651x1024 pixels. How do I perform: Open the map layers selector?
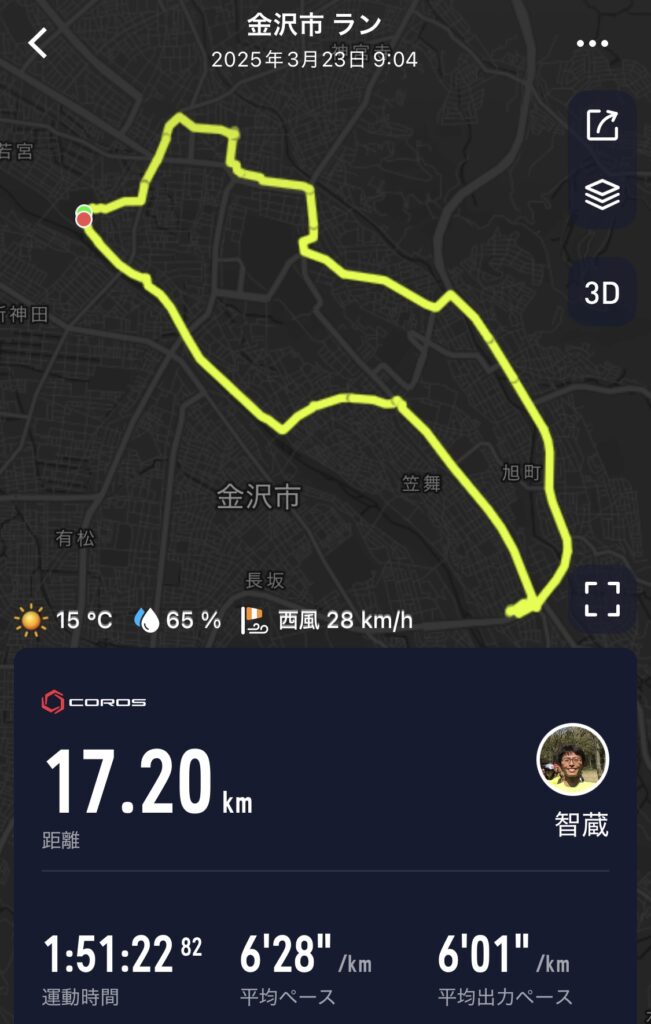click(602, 195)
